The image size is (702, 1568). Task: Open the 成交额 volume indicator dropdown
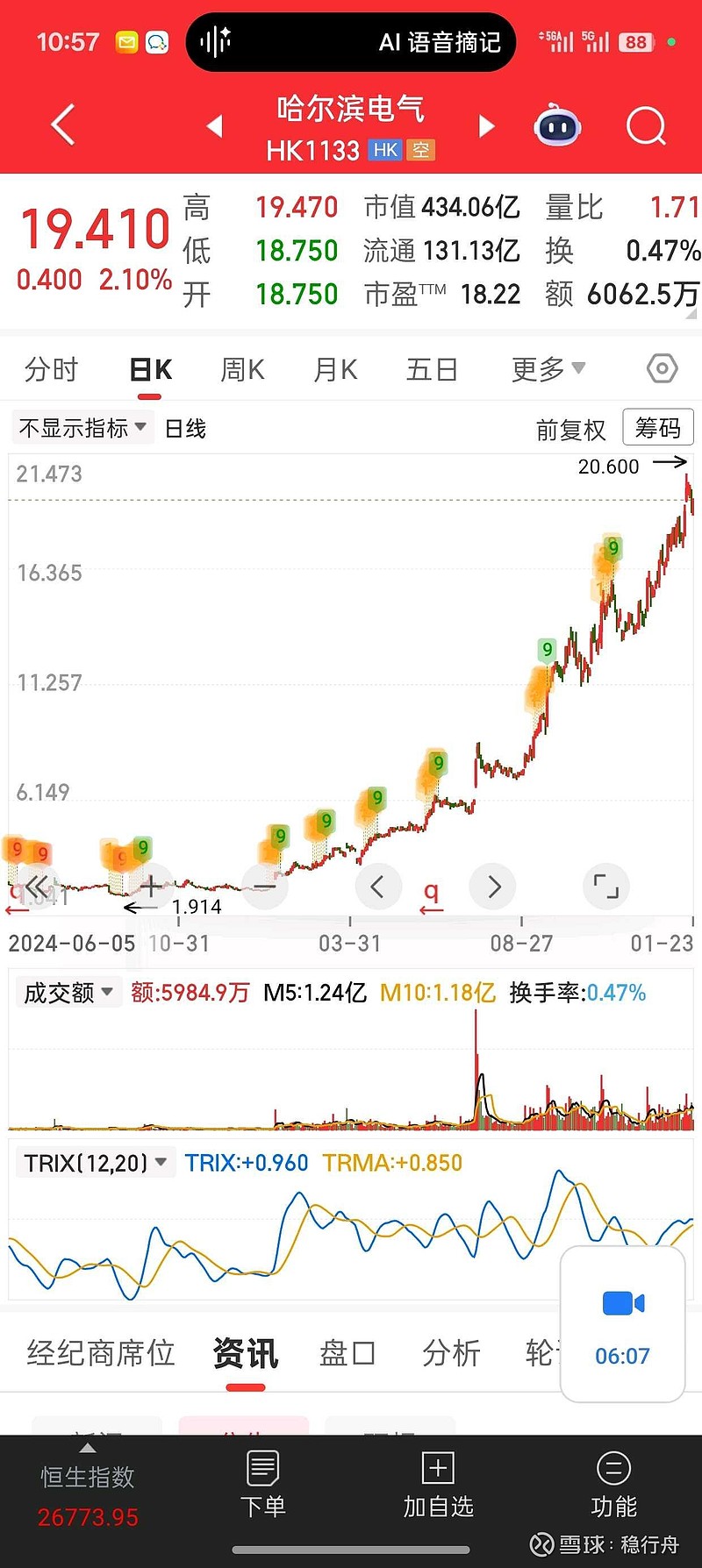[68, 992]
